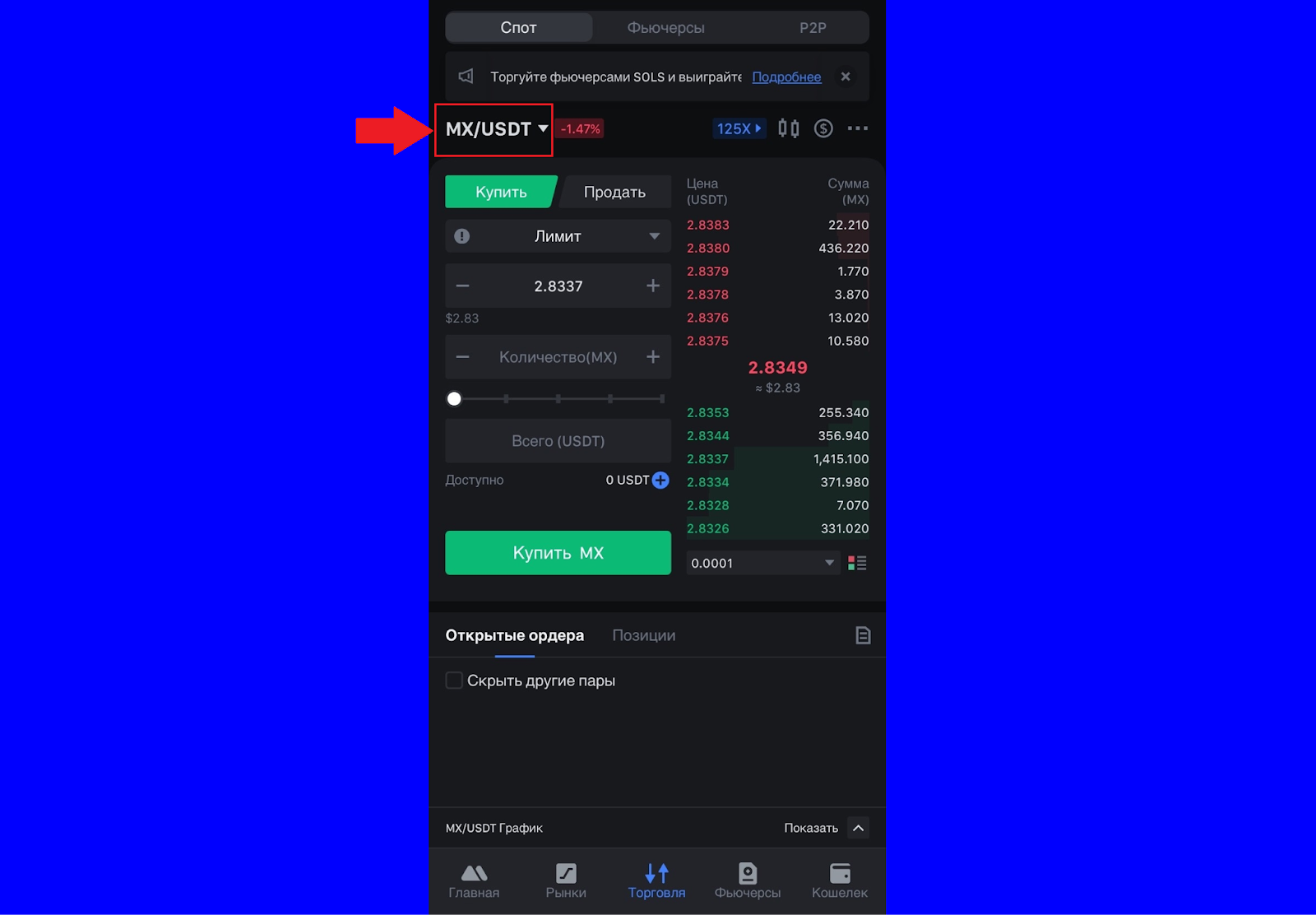Focus the Всего (USDT) field
Viewport: 1316px width, 915px height.
point(558,441)
